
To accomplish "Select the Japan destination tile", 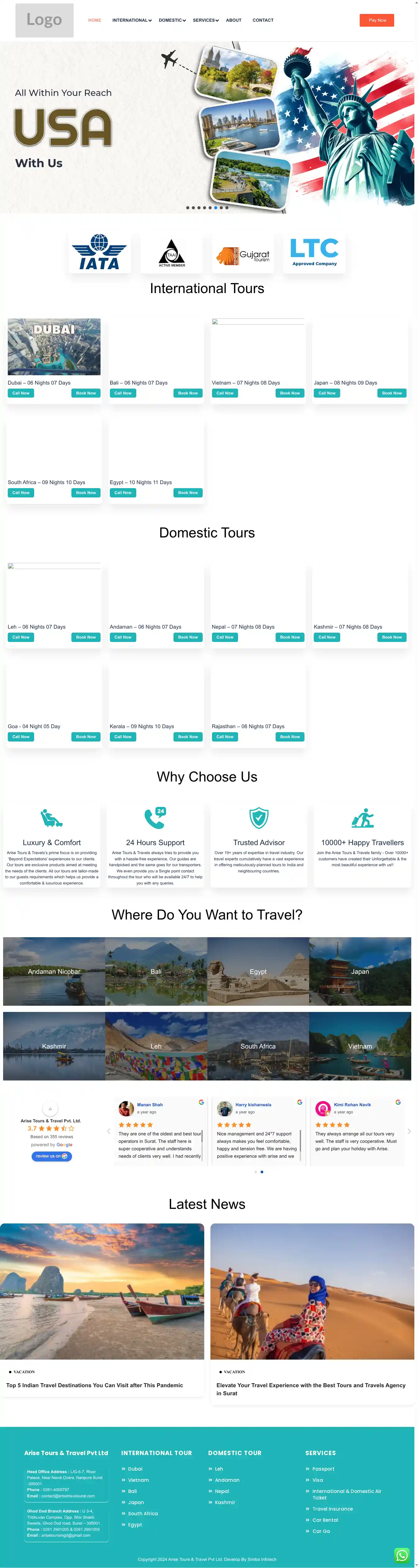I will pos(360,972).
